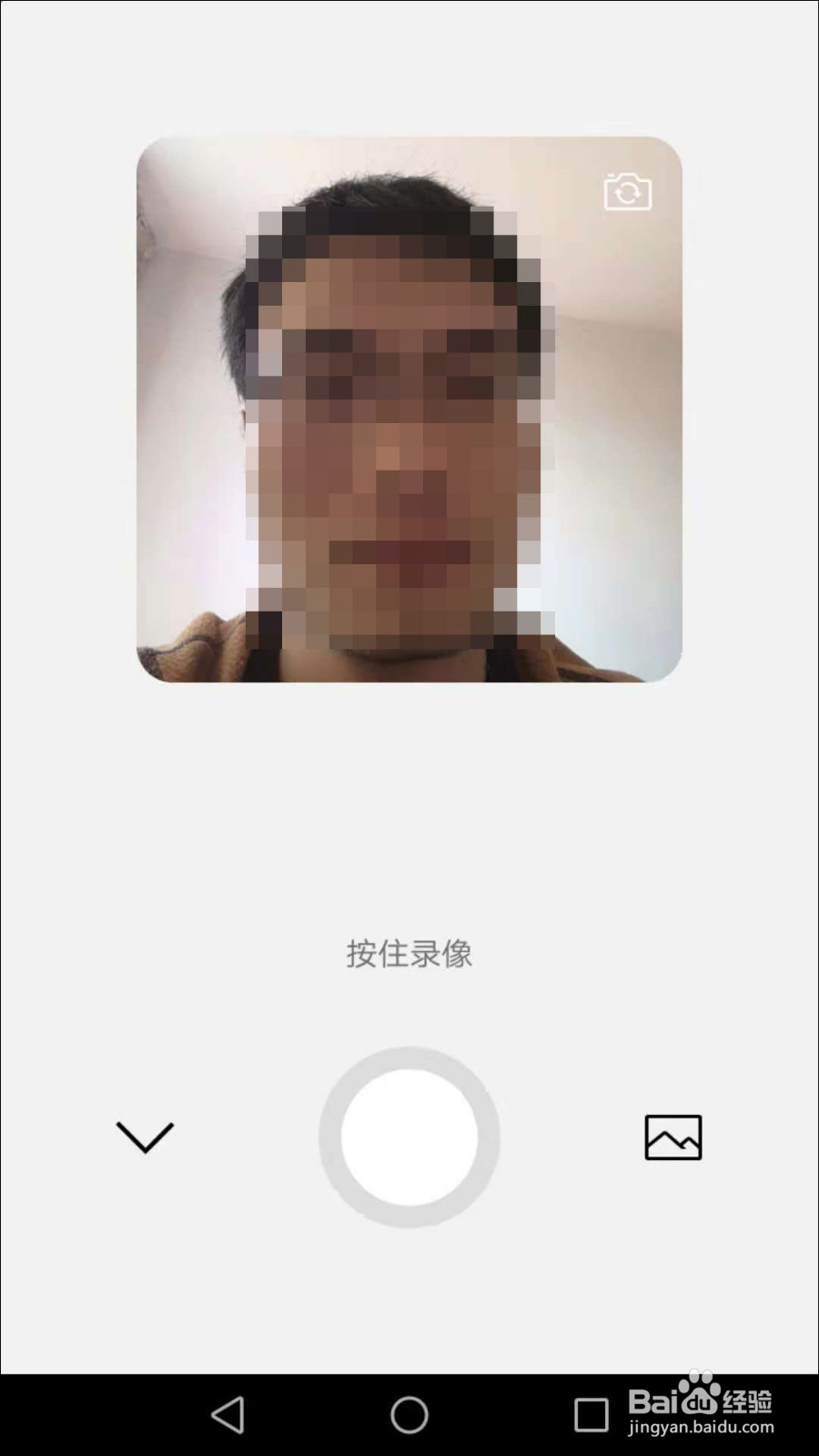The width and height of the screenshot is (819, 1456).
Task: Tap the '按住录像' instruction label
Action: (x=409, y=954)
